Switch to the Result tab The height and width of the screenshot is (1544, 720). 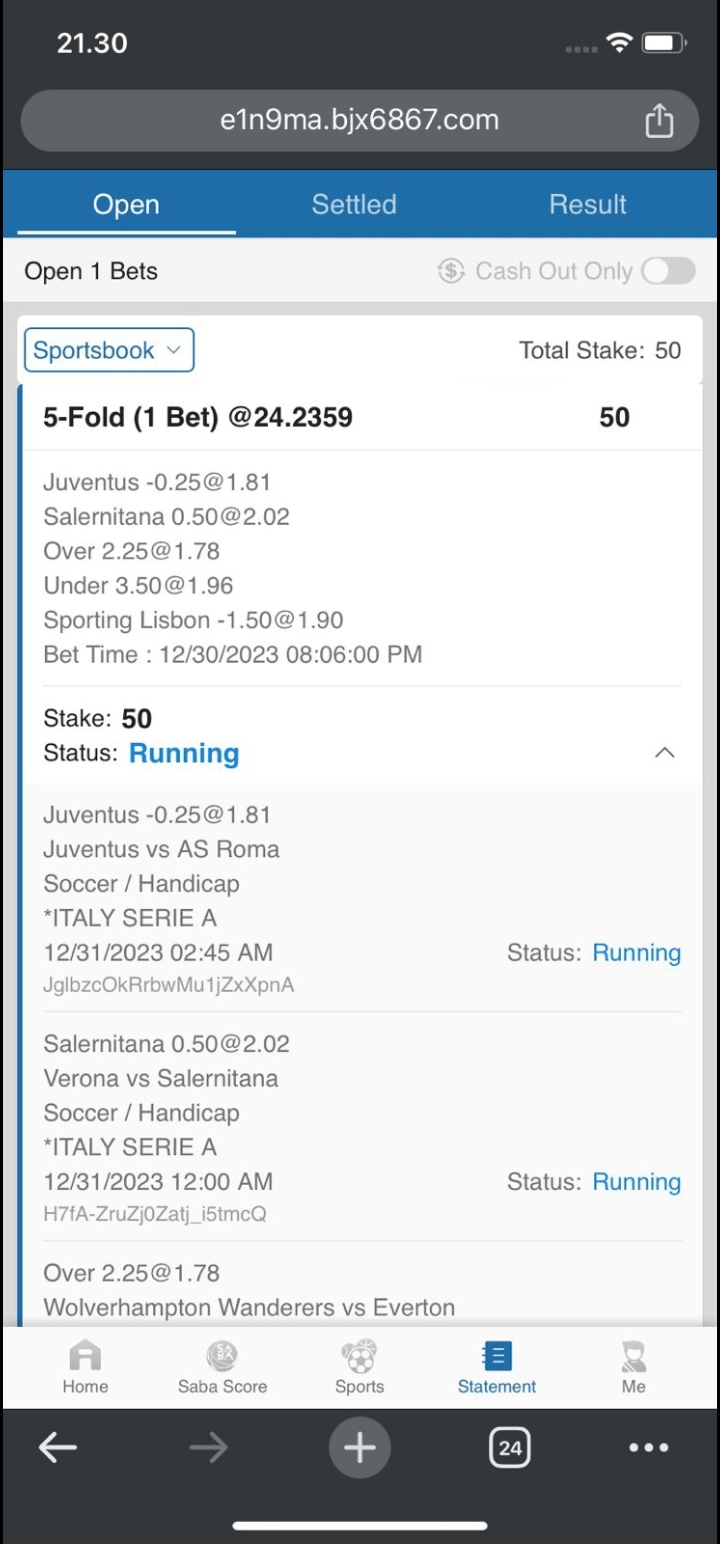tap(587, 205)
